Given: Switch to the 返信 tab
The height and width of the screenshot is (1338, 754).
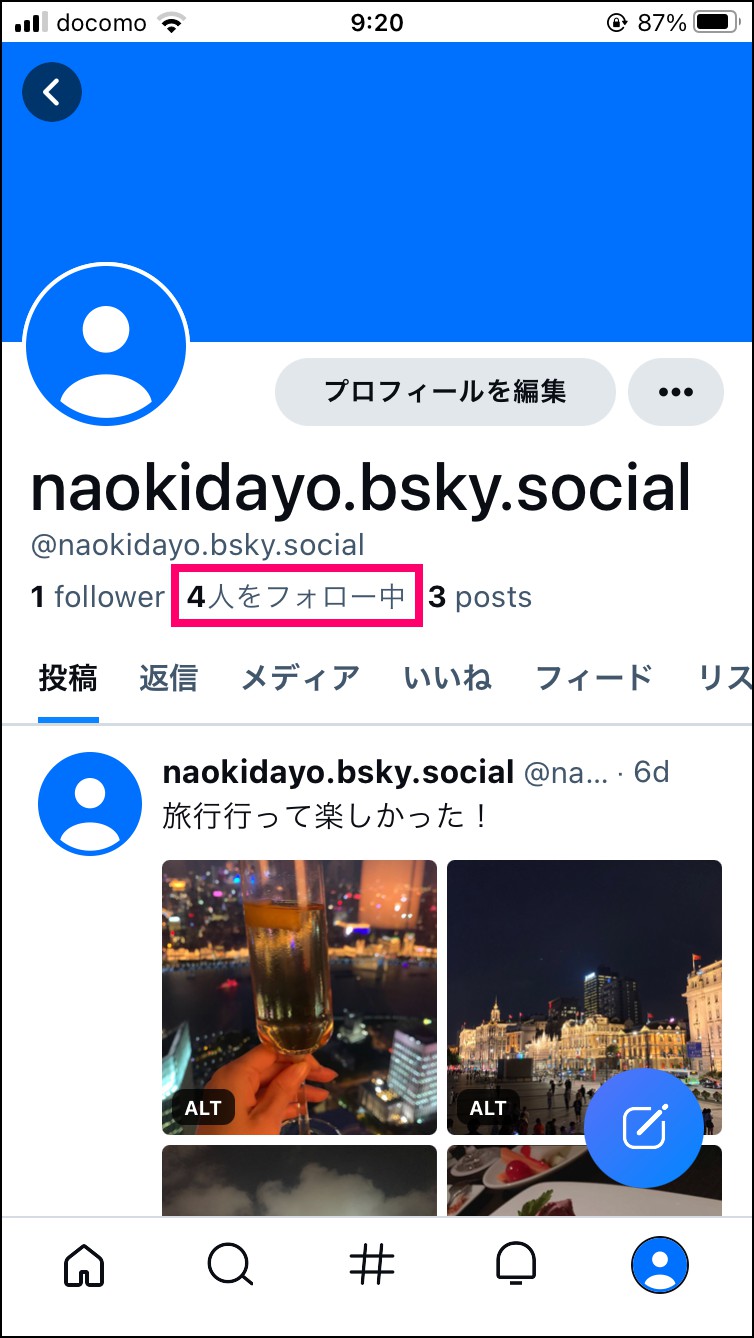Looking at the screenshot, I should pyautogui.click(x=168, y=678).
